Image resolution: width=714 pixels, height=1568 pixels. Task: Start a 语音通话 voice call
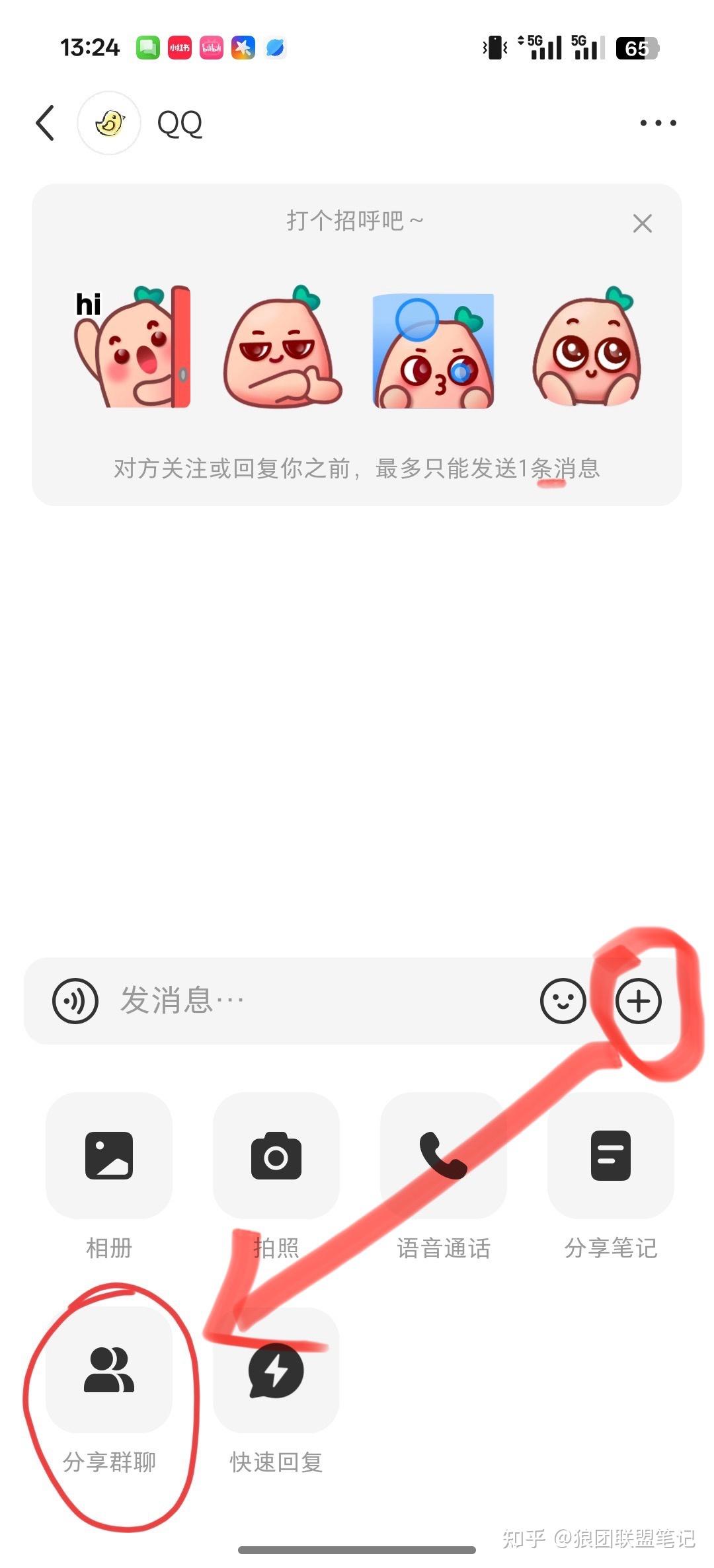pos(443,1156)
